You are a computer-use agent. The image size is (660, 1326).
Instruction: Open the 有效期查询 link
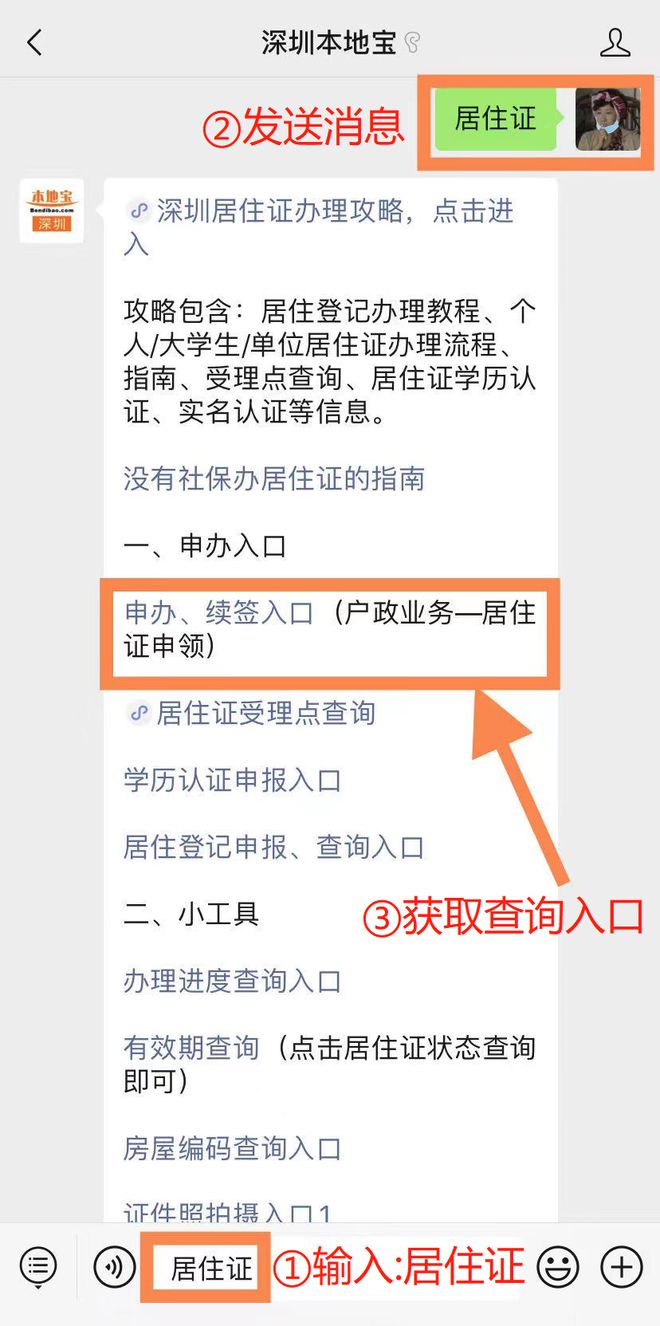(191, 1048)
